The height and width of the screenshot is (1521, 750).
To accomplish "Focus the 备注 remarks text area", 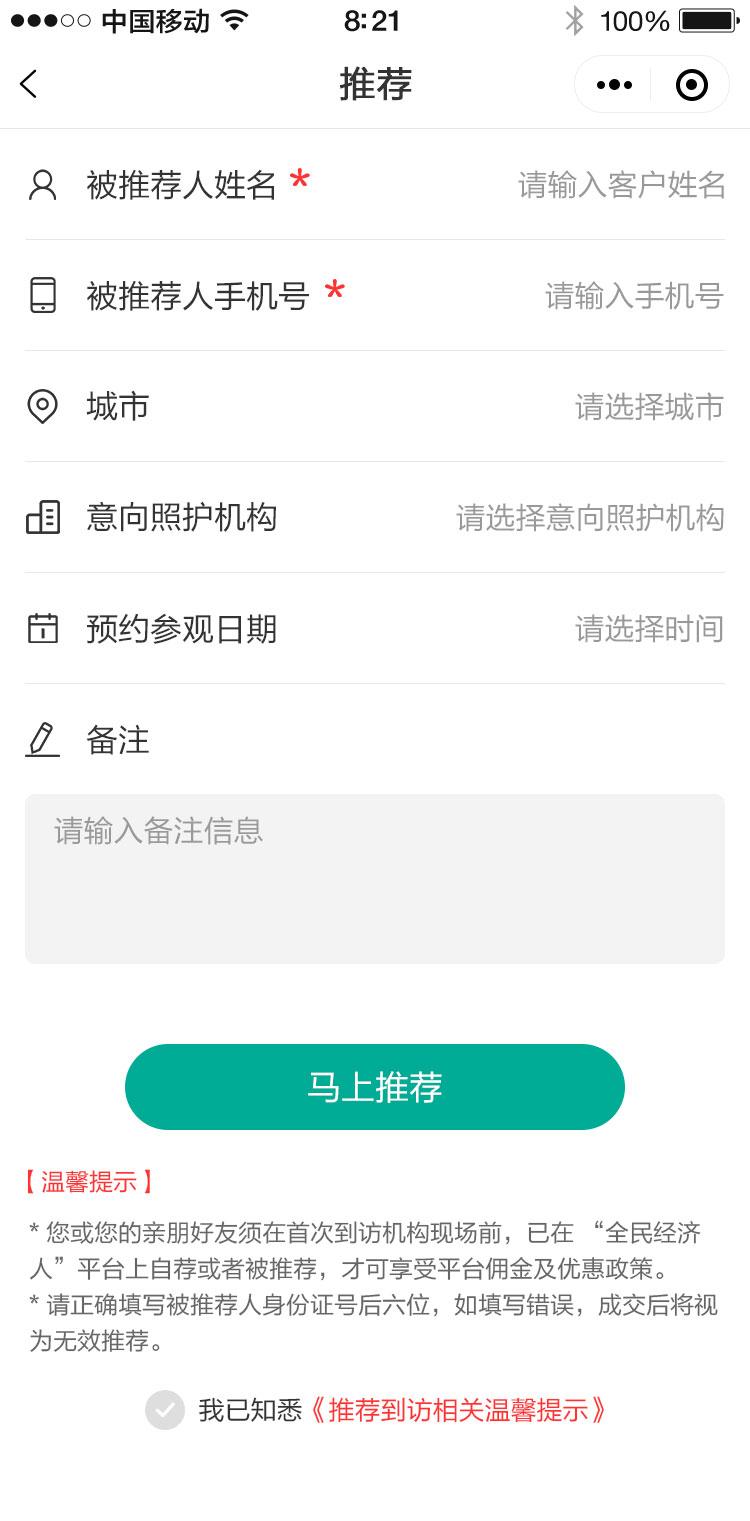I will tap(375, 879).
